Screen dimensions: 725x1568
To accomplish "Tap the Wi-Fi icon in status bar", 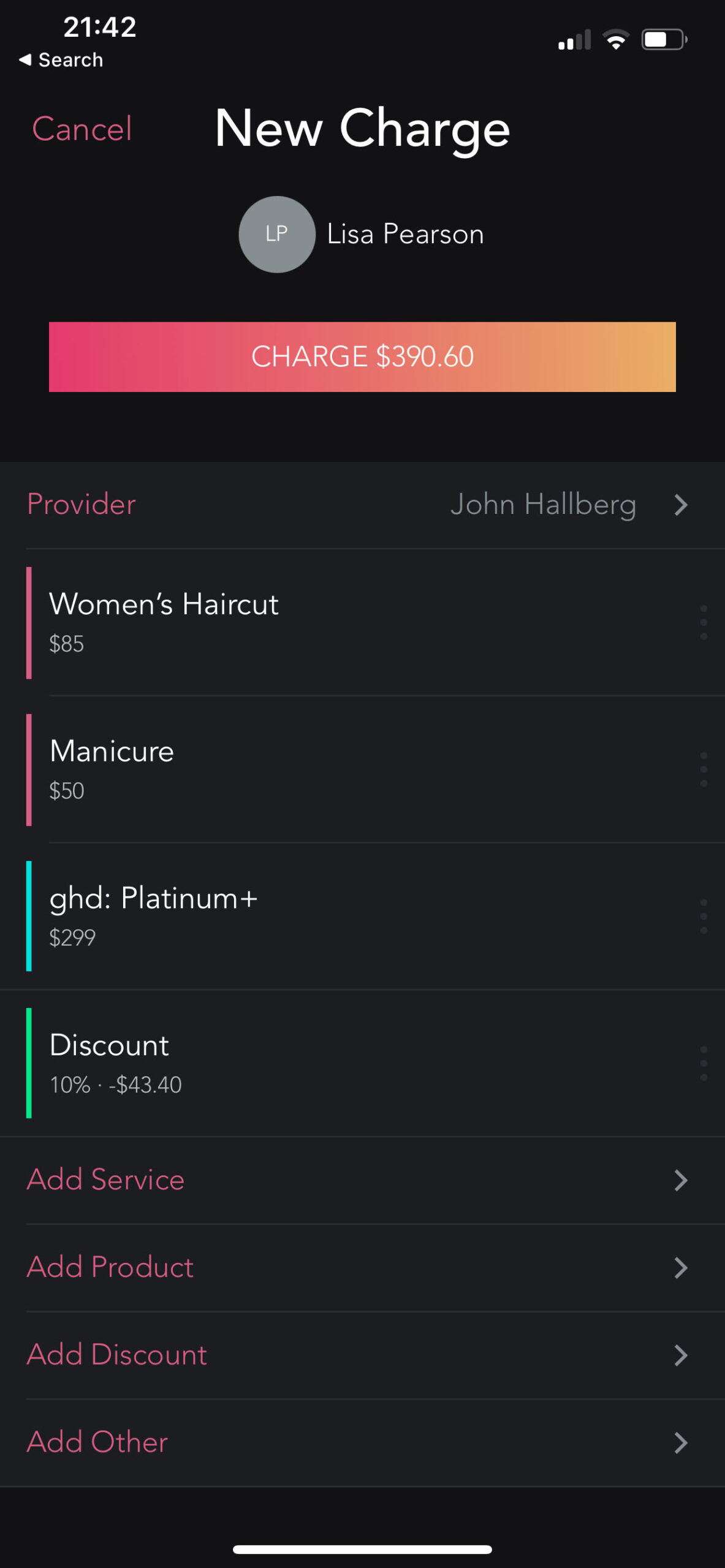I will pos(616,39).
